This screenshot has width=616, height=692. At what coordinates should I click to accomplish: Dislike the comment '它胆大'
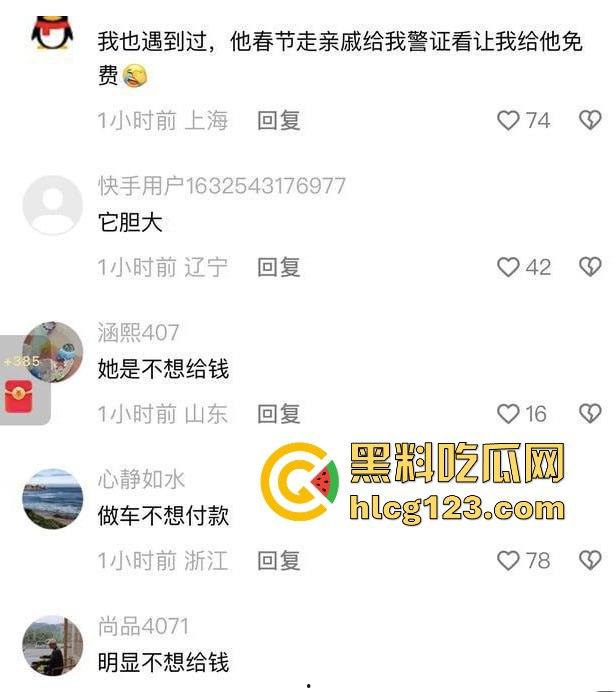click(590, 267)
